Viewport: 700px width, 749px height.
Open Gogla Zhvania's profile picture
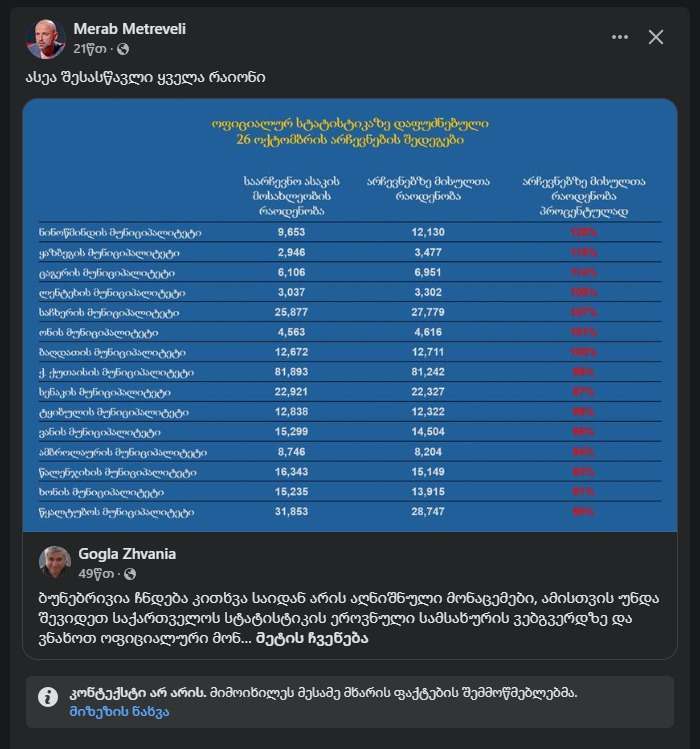[x=55, y=562]
